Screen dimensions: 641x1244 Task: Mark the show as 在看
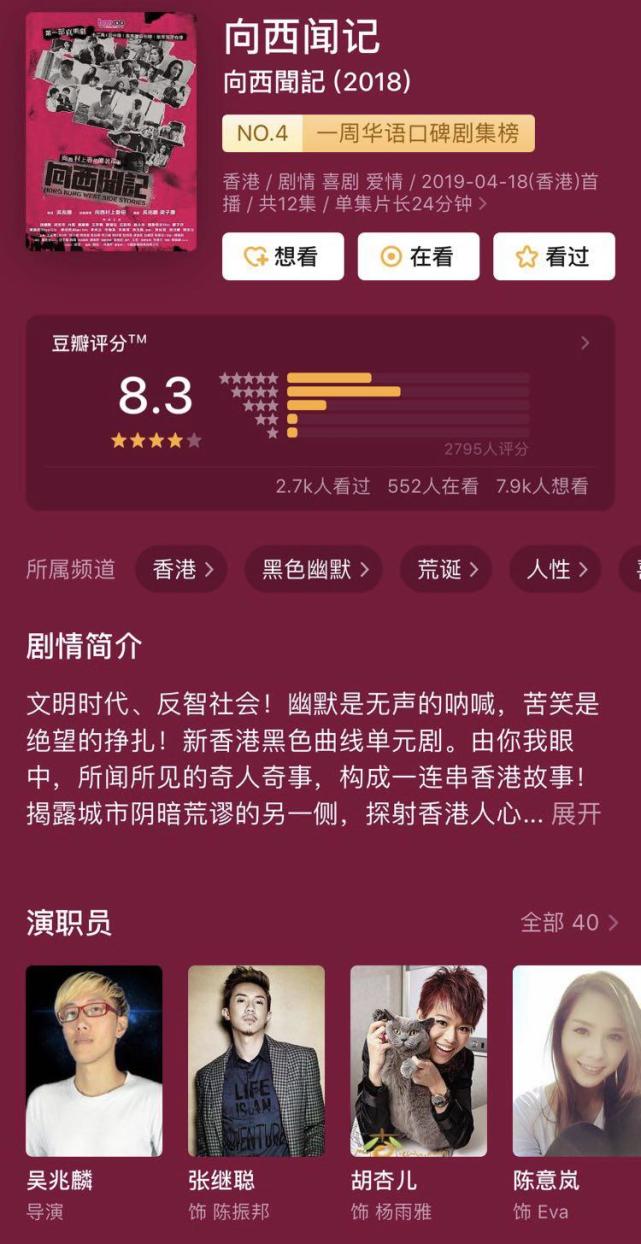pos(418,257)
